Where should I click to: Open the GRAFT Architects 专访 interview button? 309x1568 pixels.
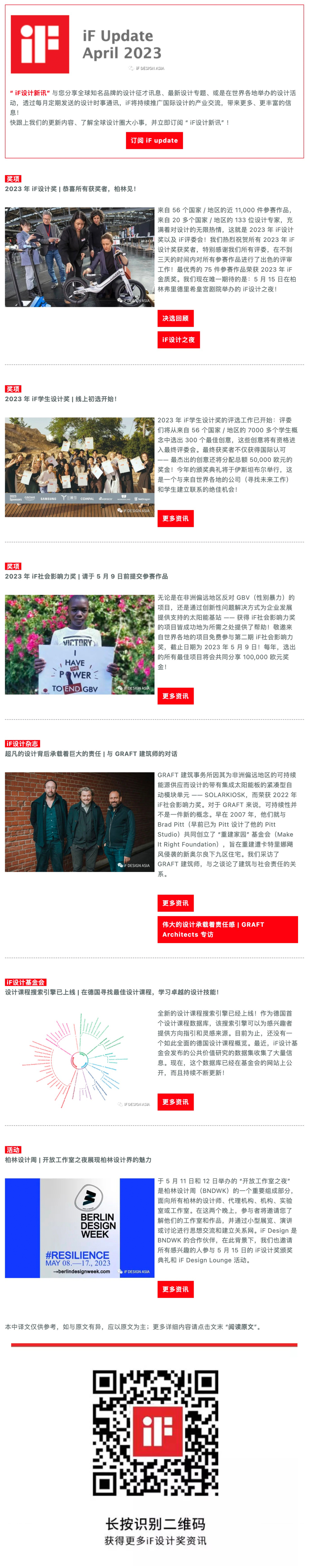[227, 929]
